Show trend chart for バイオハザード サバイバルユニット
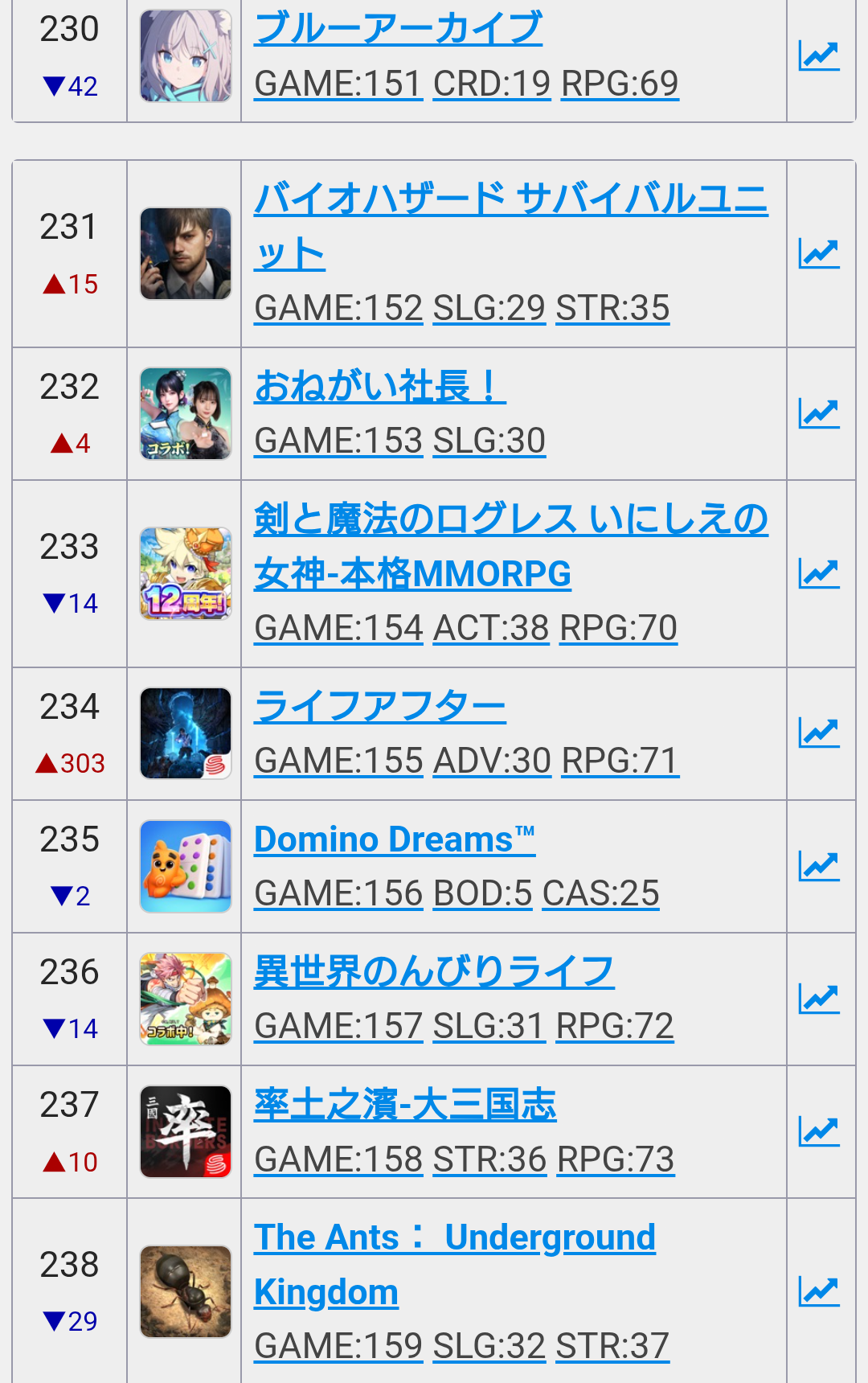 (x=819, y=254)
